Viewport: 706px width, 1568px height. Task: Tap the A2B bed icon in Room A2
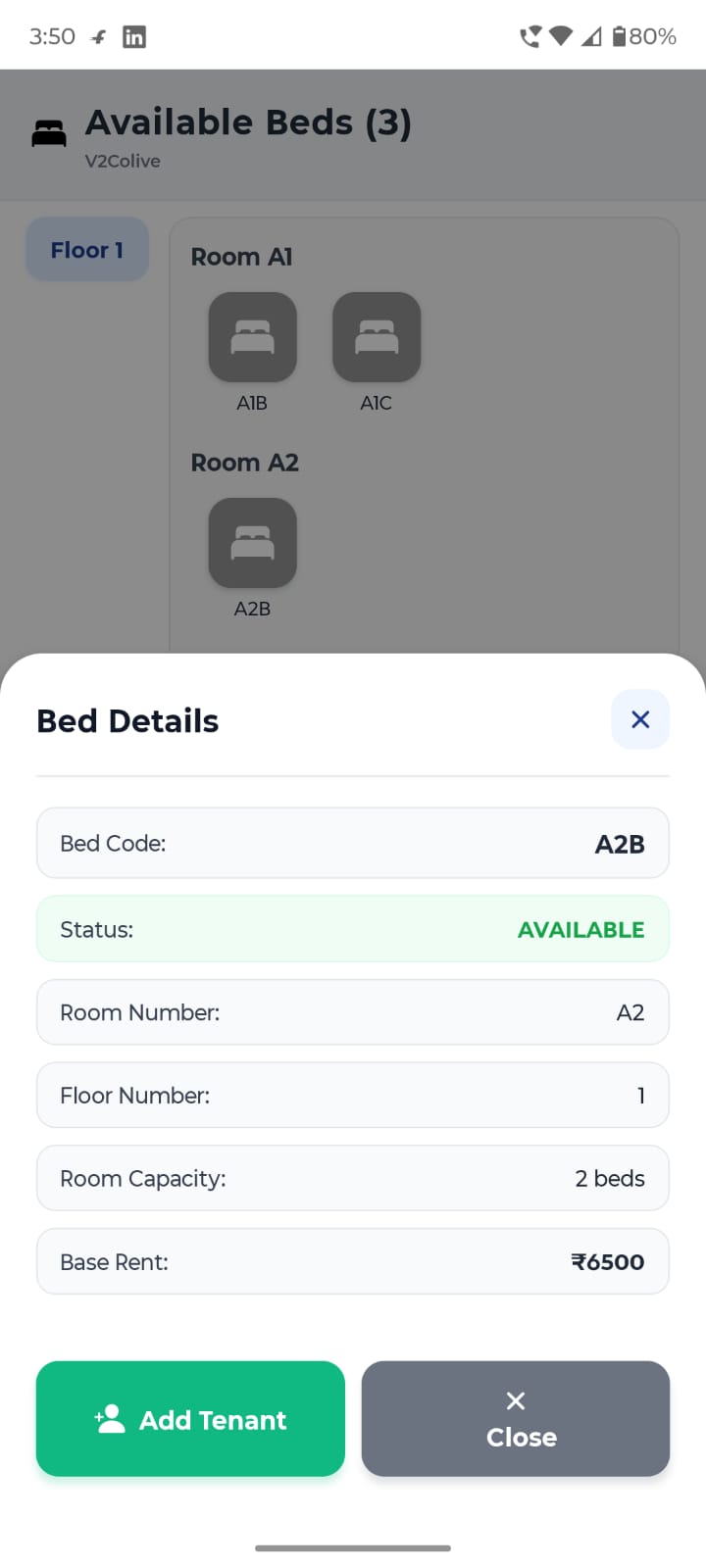click(x=252, y=543)
